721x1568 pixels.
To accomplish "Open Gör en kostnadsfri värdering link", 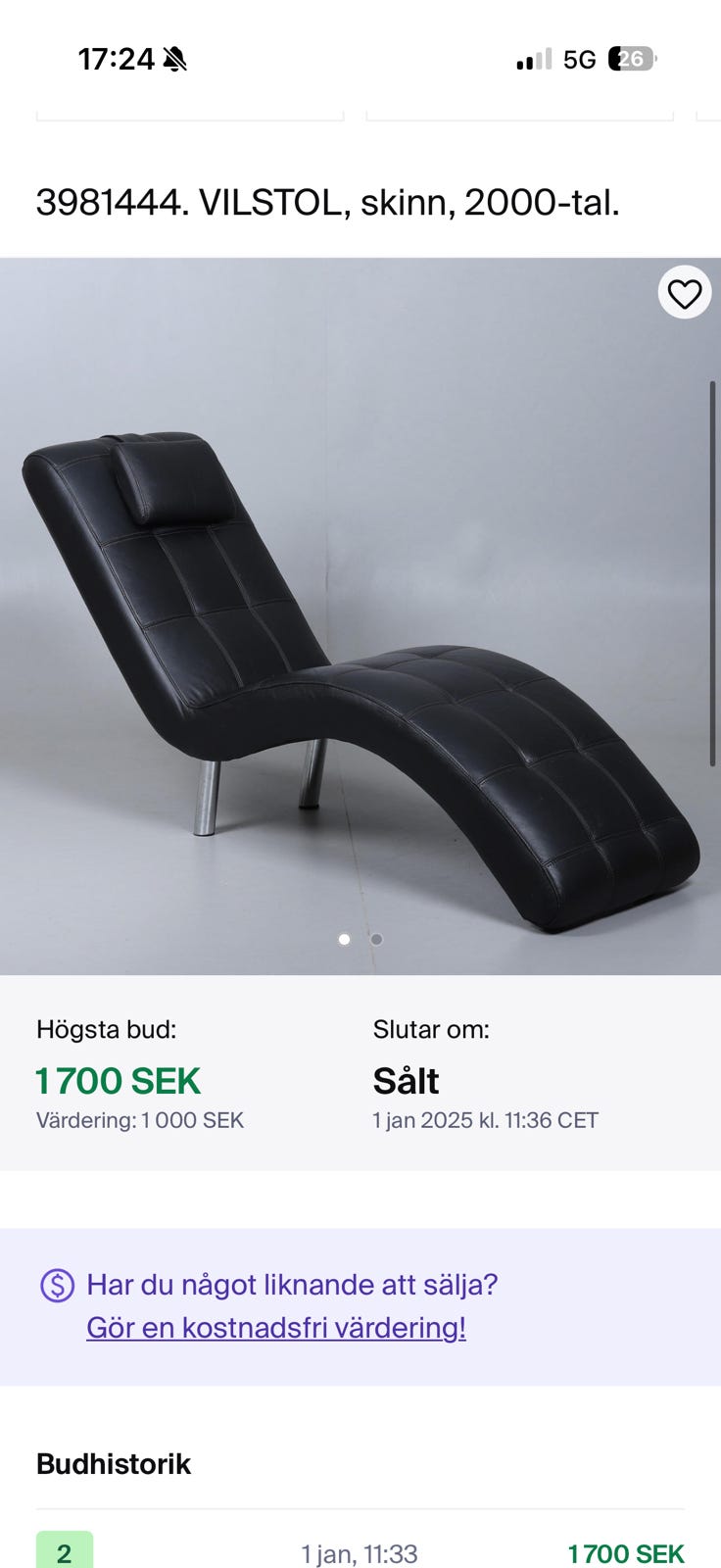I will (x=277, y=1327).
